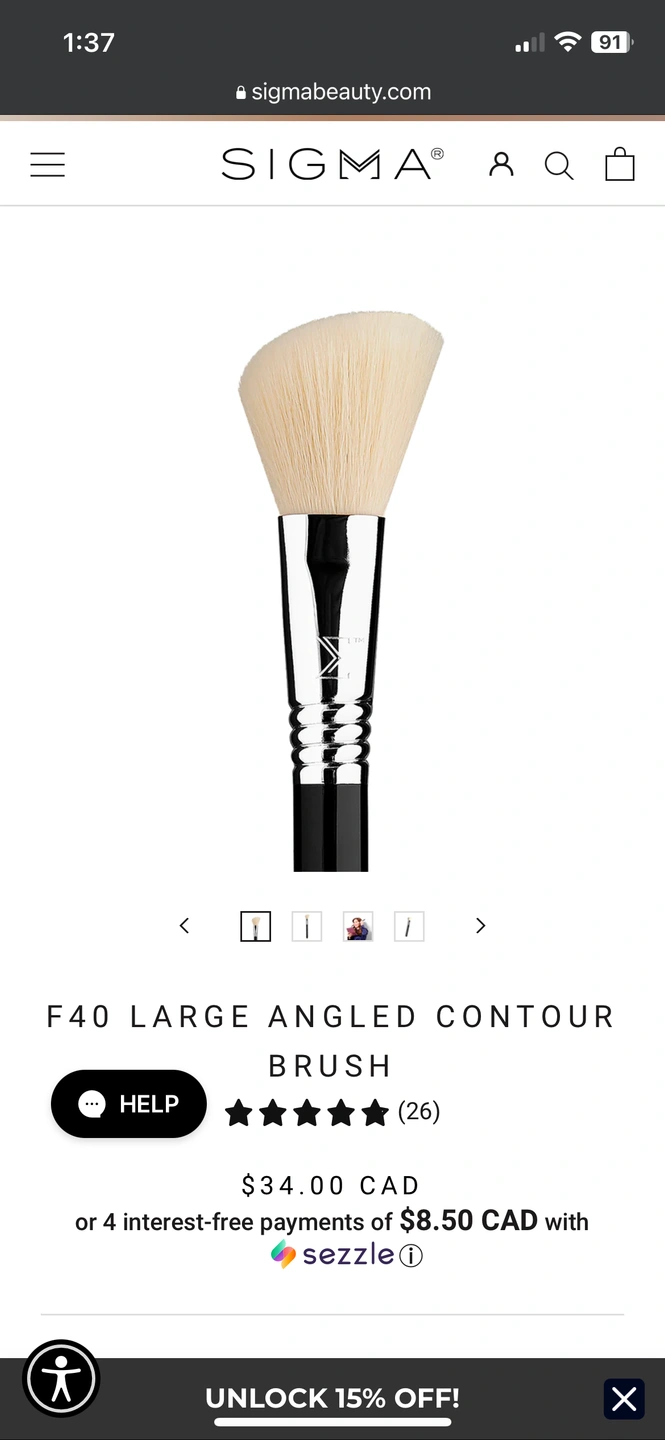Image resolution: width=665 pixels, height=1440 pixels.
Task: Open the account profile icon
Action: 501,165
